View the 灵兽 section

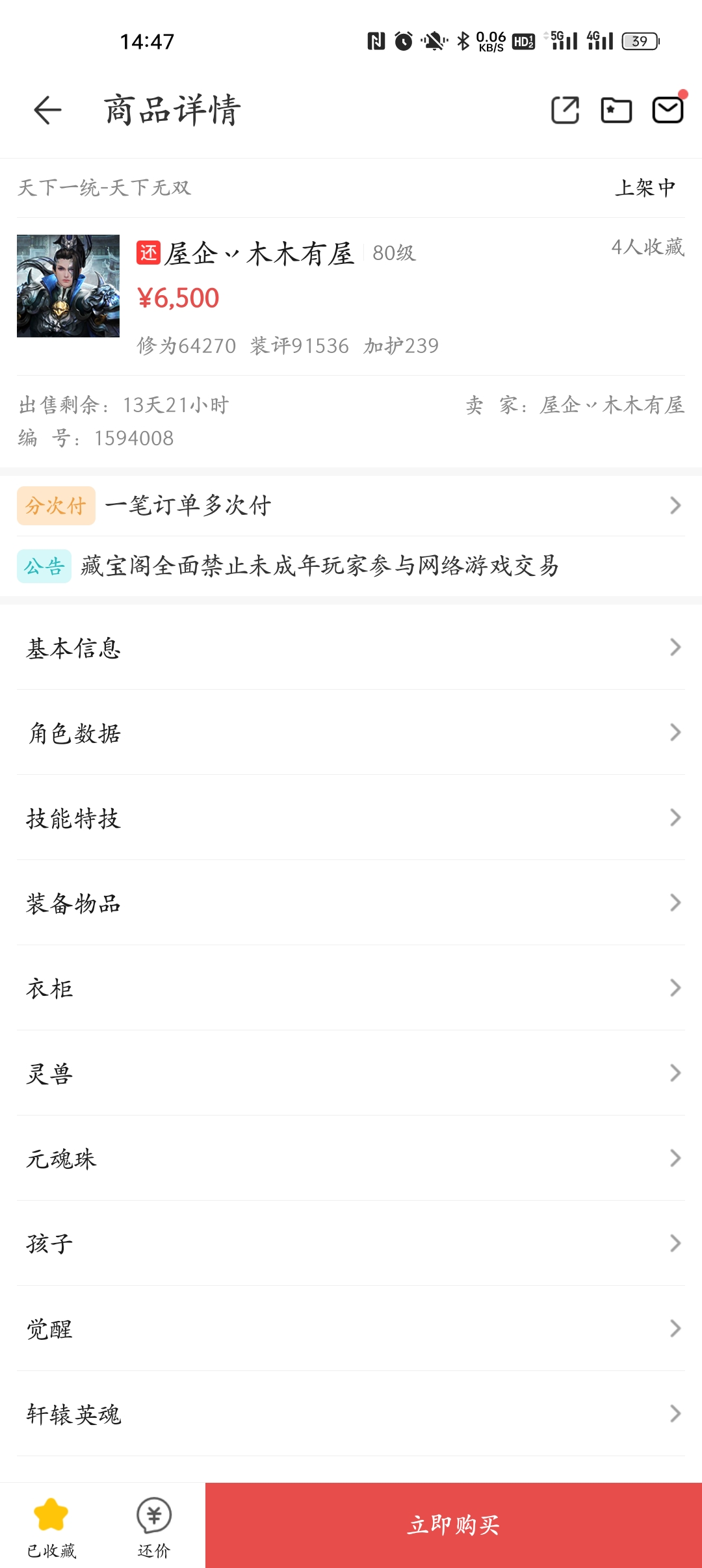click(351, 1073)
